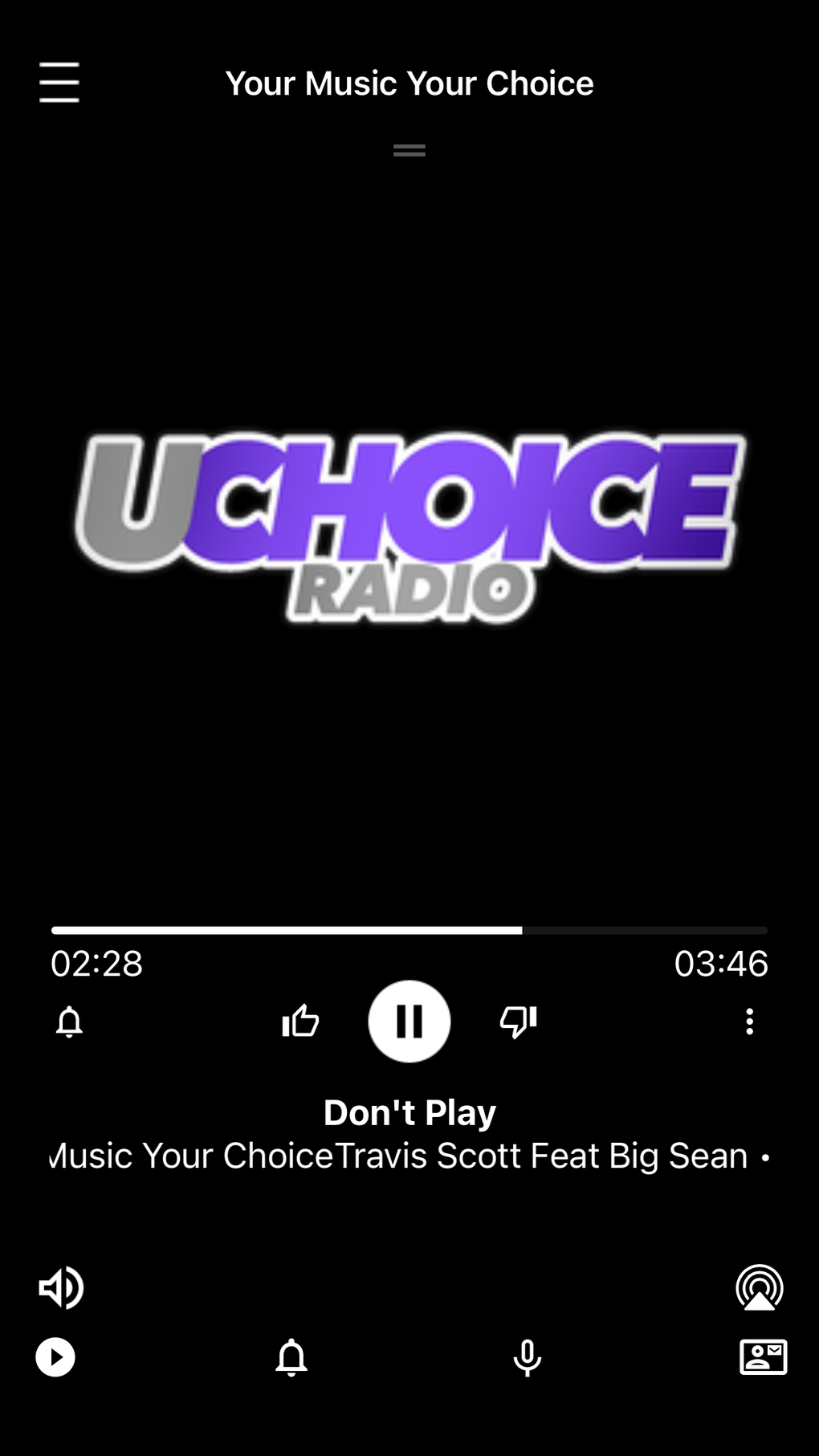Viewport: 819px width, 1456px height.
Task: Expand the player options via the kebab menu
Action: pyautogui.click(x=748, y=1021)
